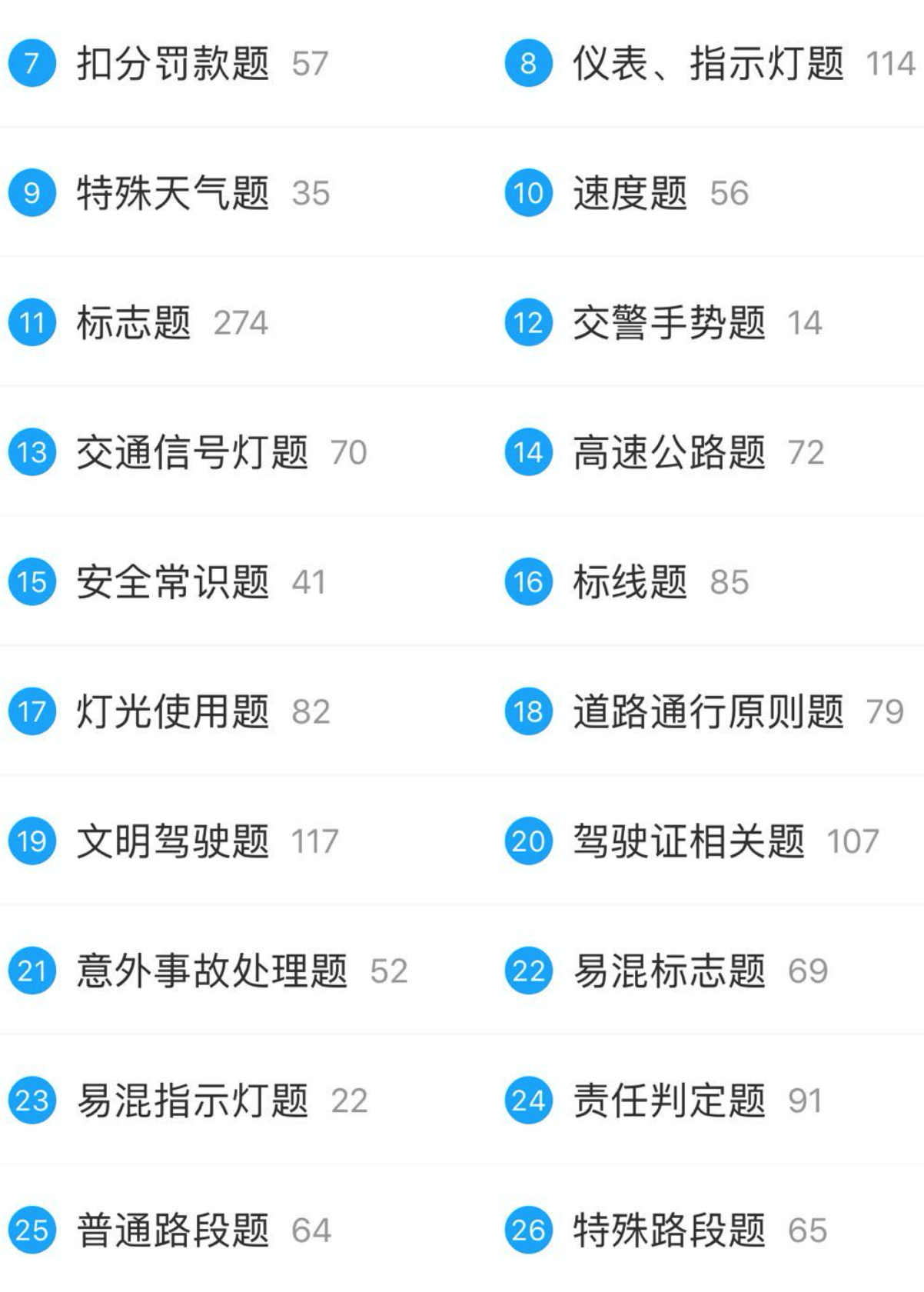Screen dimensions: 924x1292
Task: Open 灯光使用题 category
Action: pyautogui.click(x=173, y=711)
